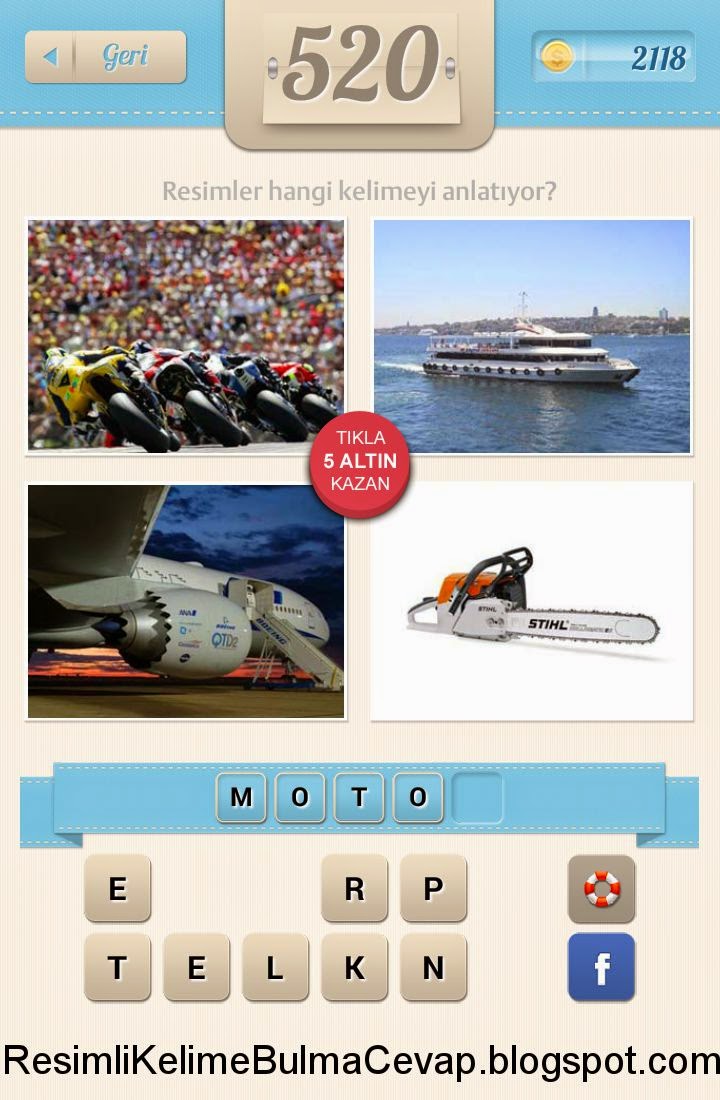
Task: Enlarge the ferry boat picture
Action: (532, 336)
